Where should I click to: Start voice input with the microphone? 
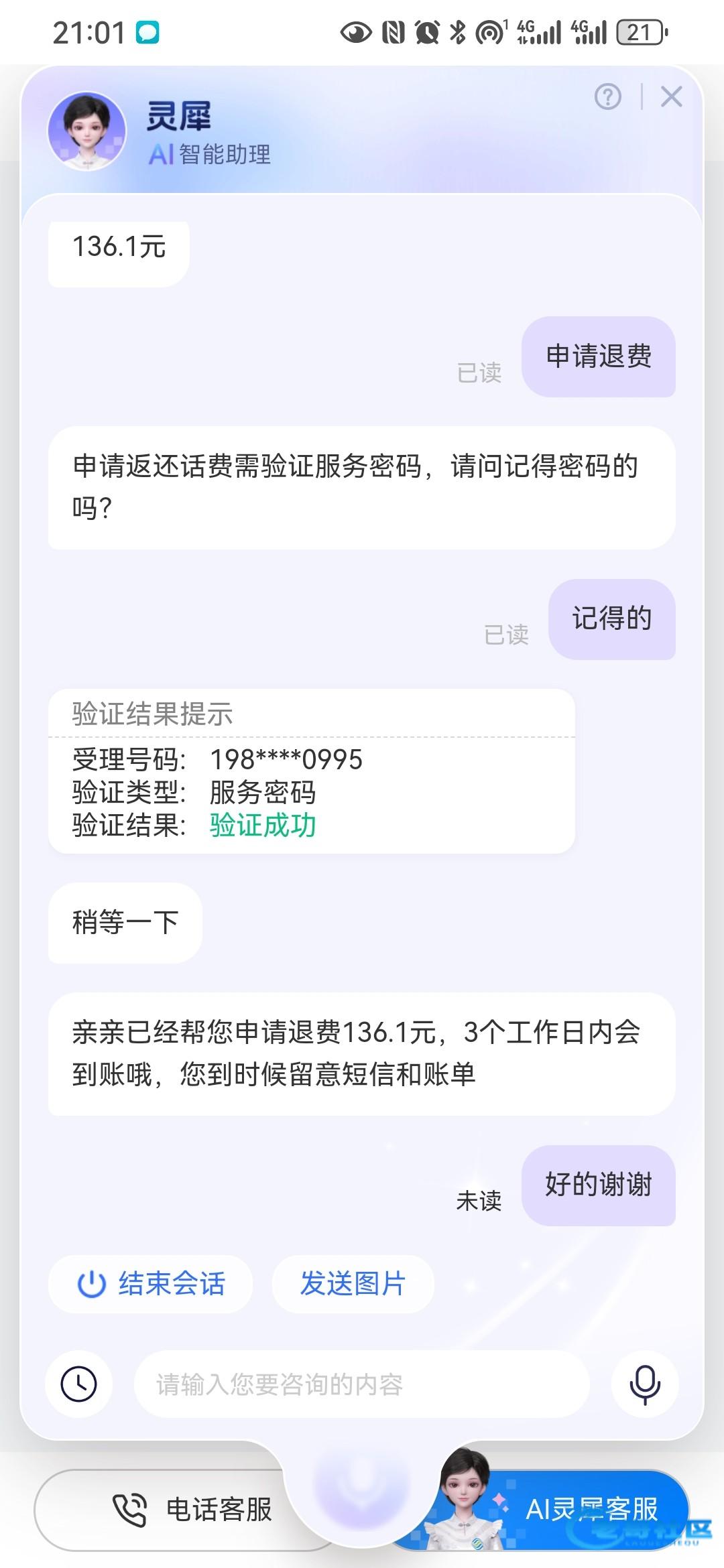pos(645,1384)
